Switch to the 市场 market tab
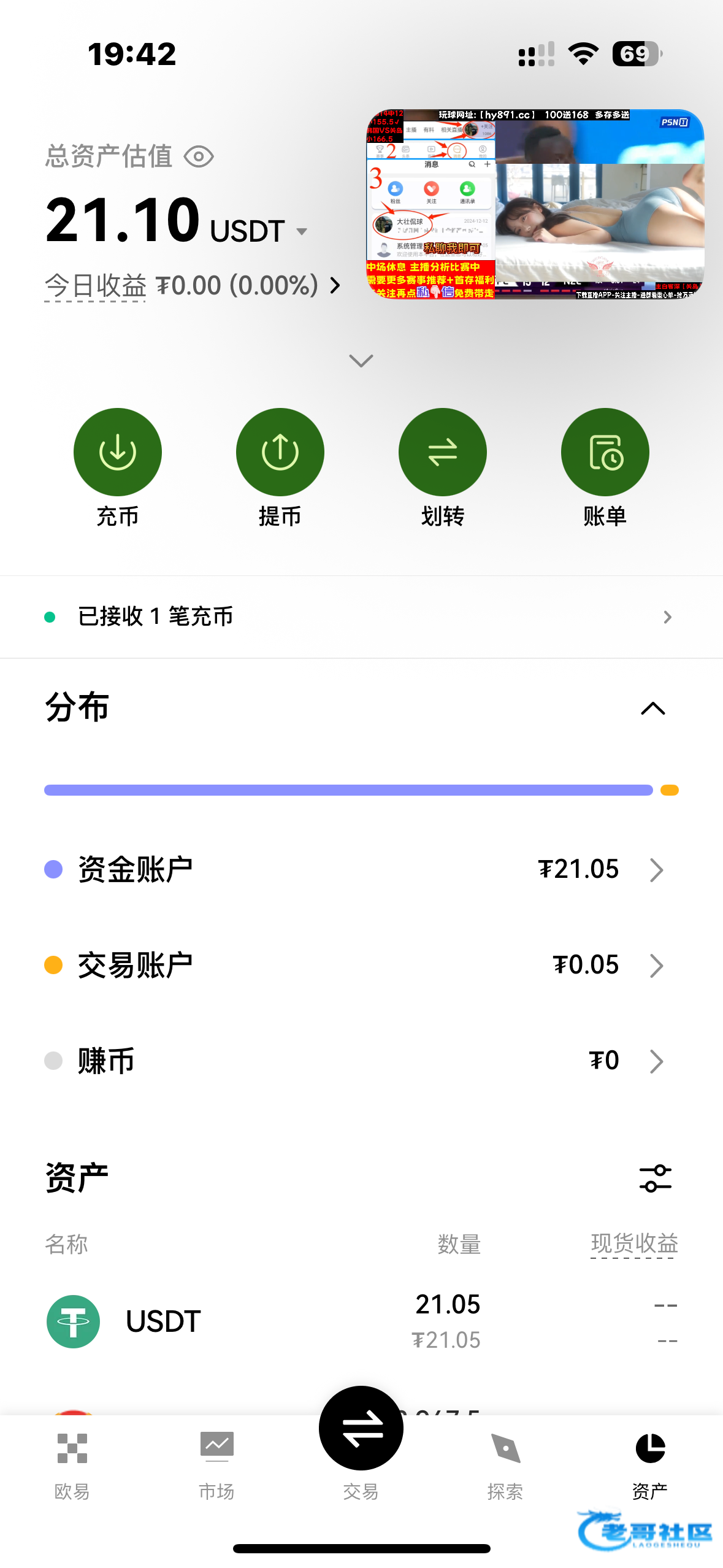 tap(216, 1466)
